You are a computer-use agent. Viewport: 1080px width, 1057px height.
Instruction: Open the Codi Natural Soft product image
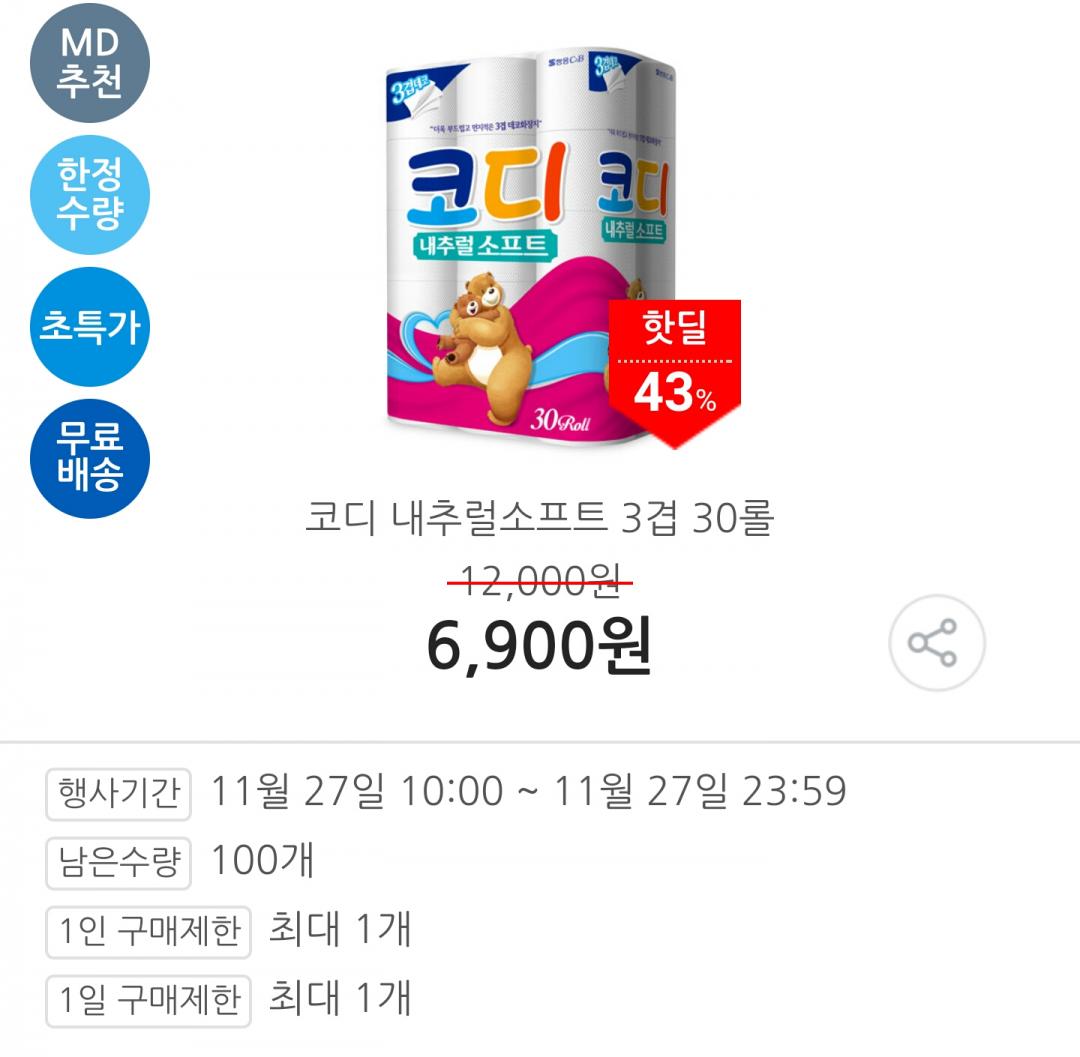[x=530, y=245]
